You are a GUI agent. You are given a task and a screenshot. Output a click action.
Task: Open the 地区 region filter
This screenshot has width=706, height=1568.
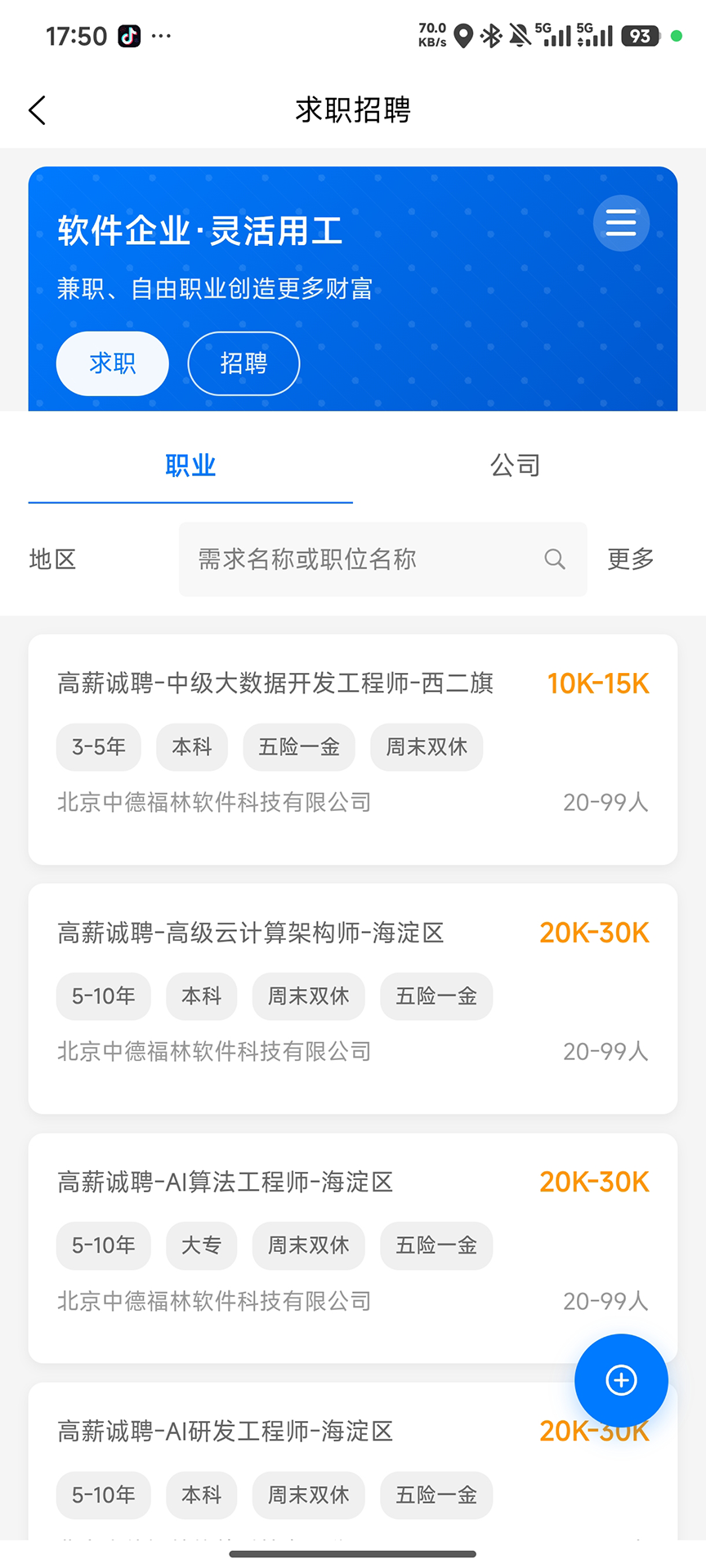[x=52, y=559]
